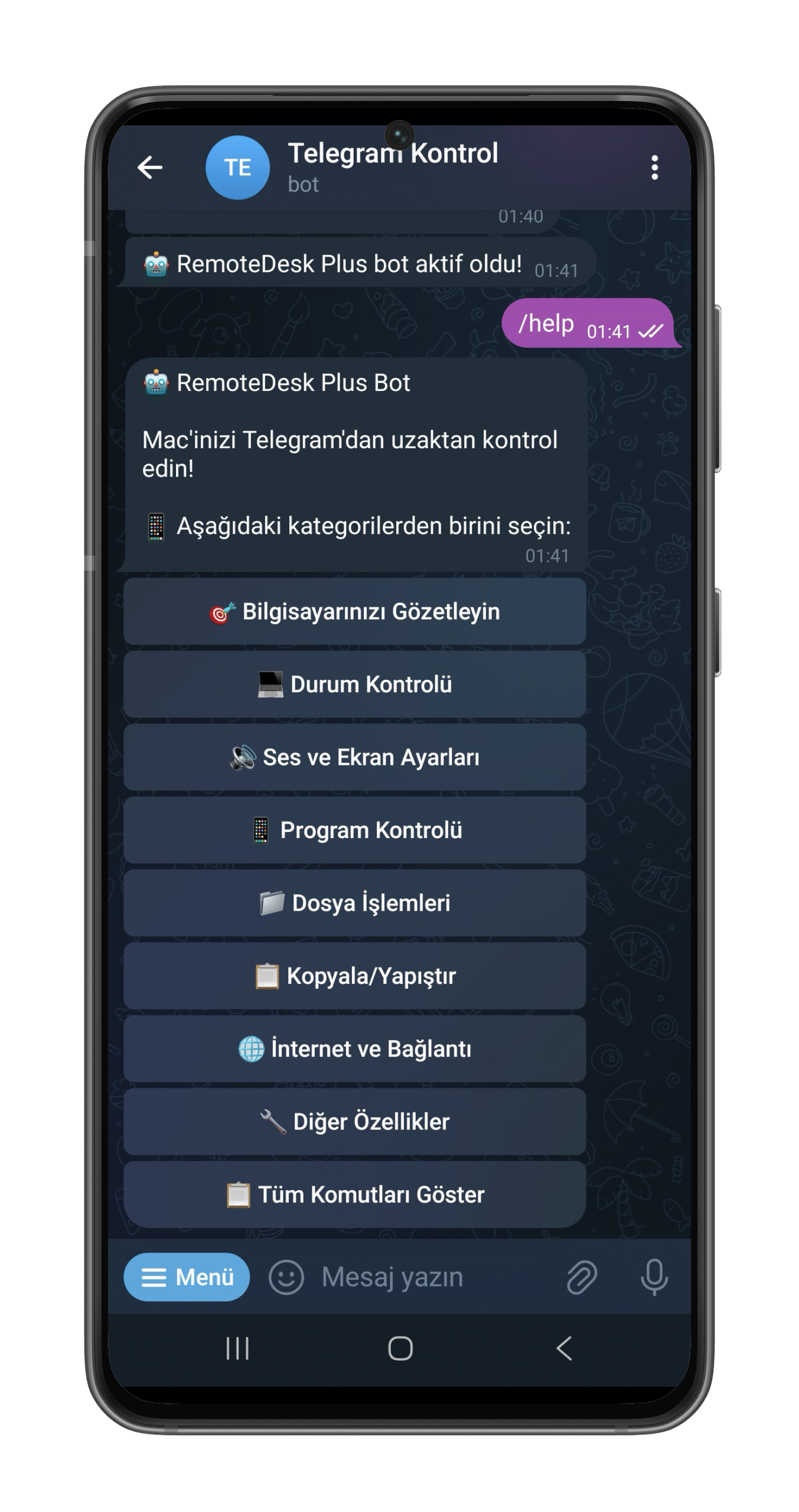
Task: Open Dosya İşlemleri
Action: [x=354, y=903]
